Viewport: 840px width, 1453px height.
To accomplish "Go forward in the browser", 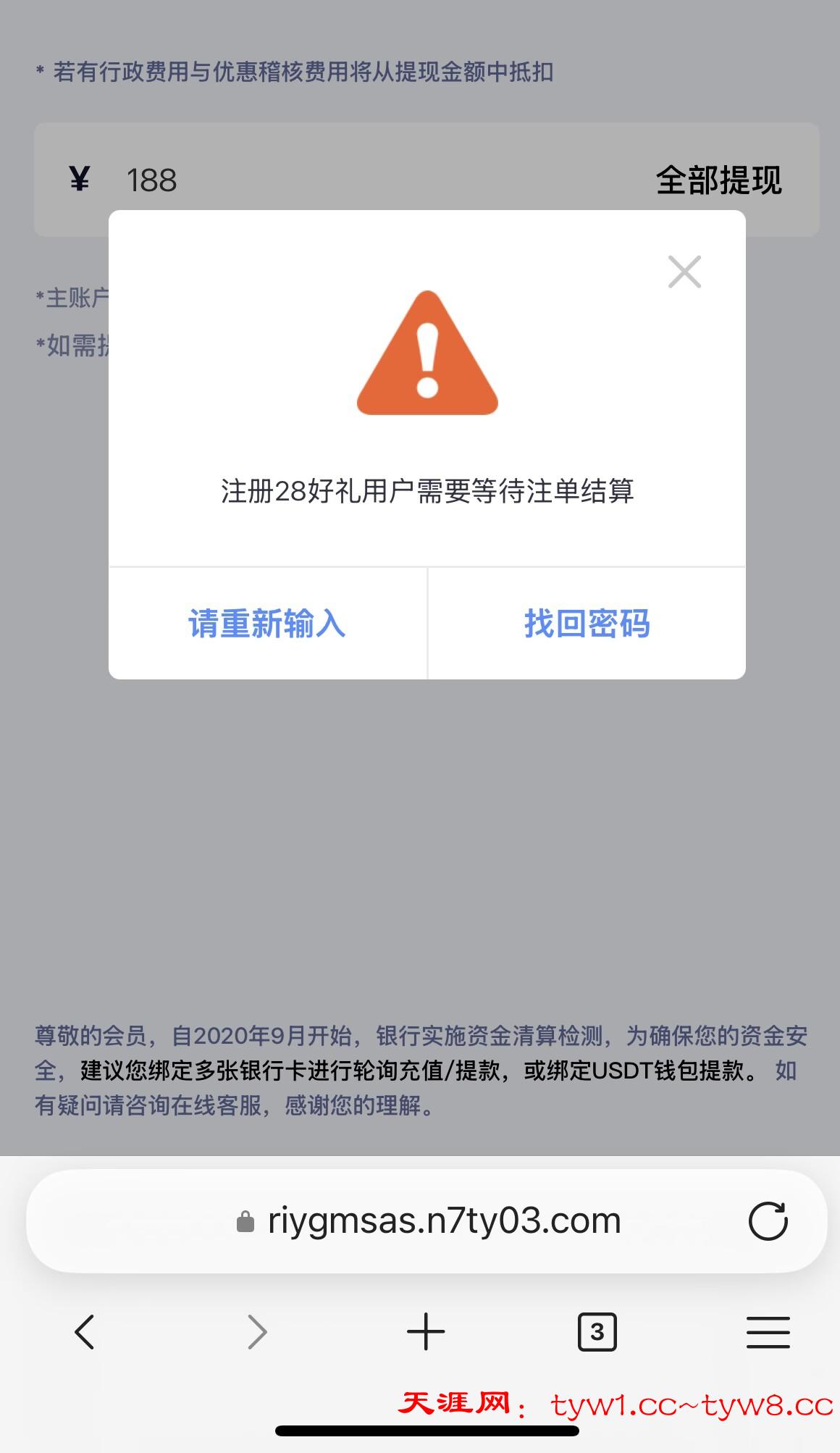I will [x=257, y=1331].
